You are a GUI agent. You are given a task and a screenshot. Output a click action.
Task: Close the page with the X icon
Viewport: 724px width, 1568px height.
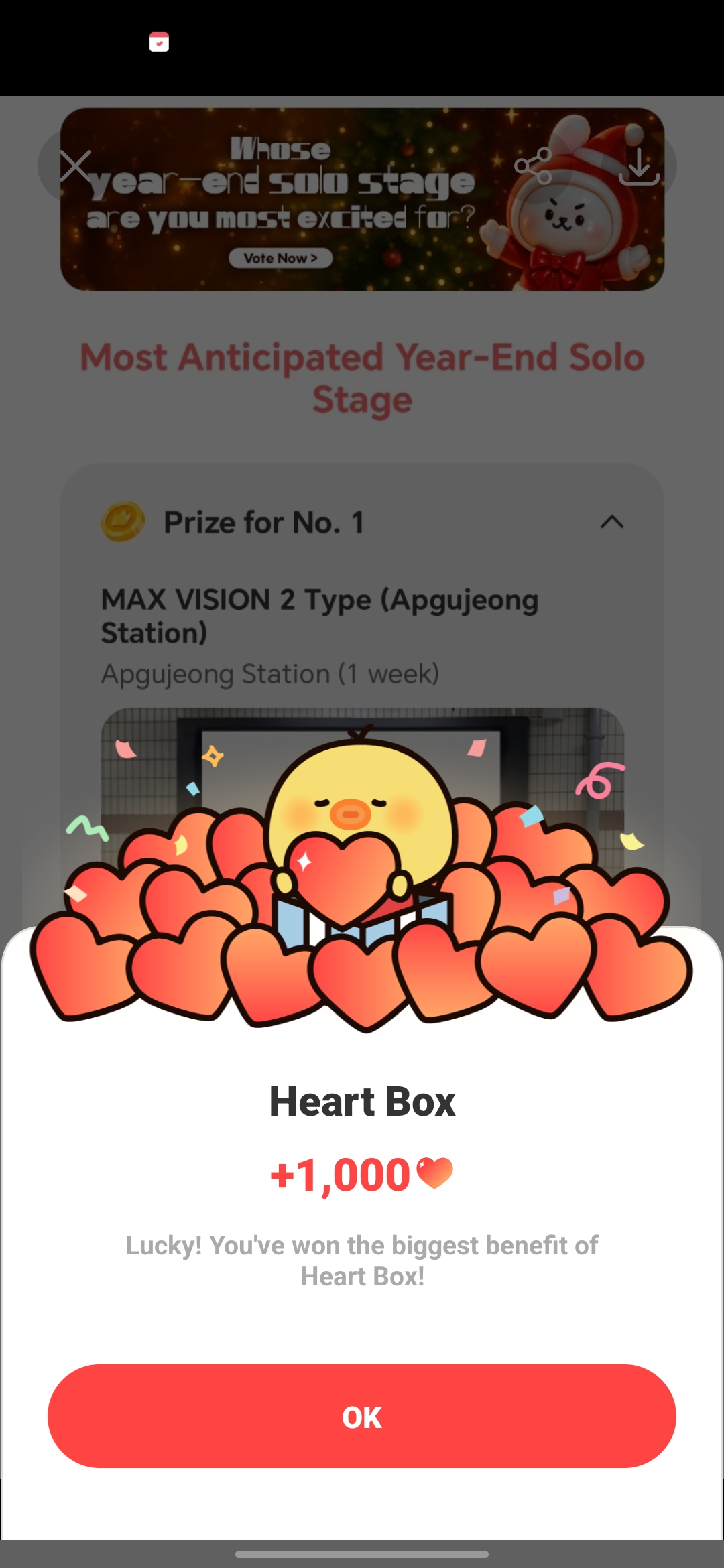[75, 166]
